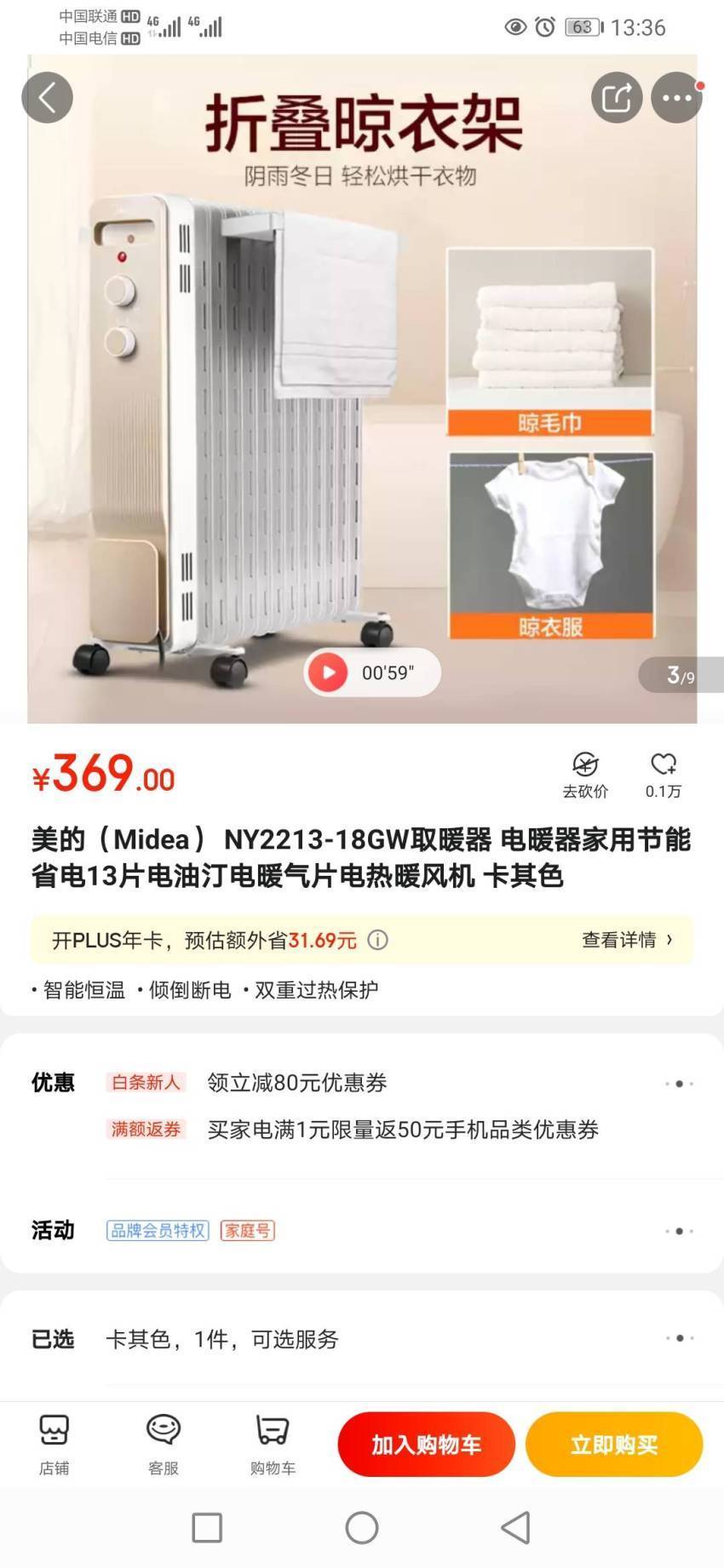Contact 客服 customer service
Screen dimensions: 724x1568
tap(164, 1445)
